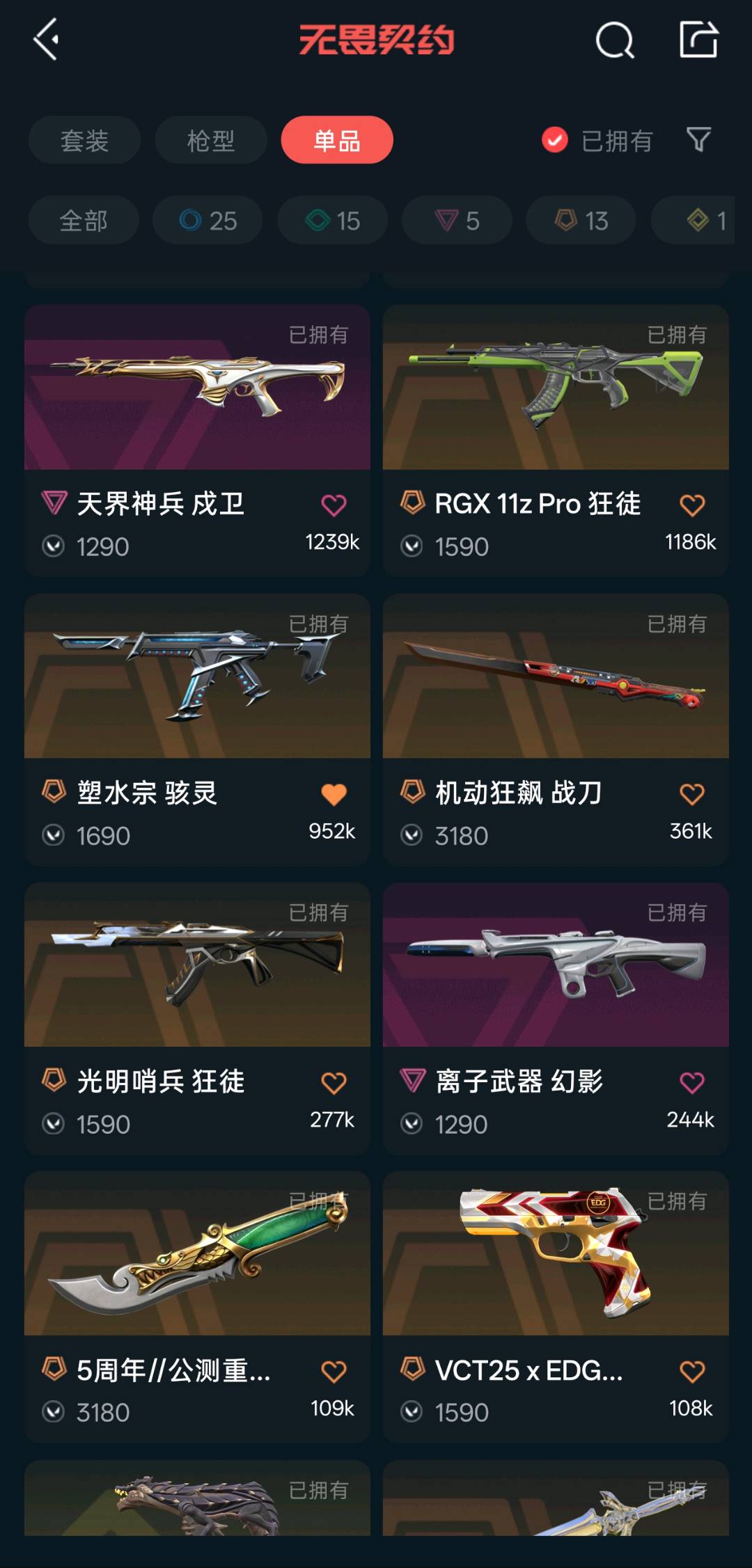Open the 天界神兵 戍卫 skin card
This screenshot has height=1568, width=752.
(x=197, y=440)
